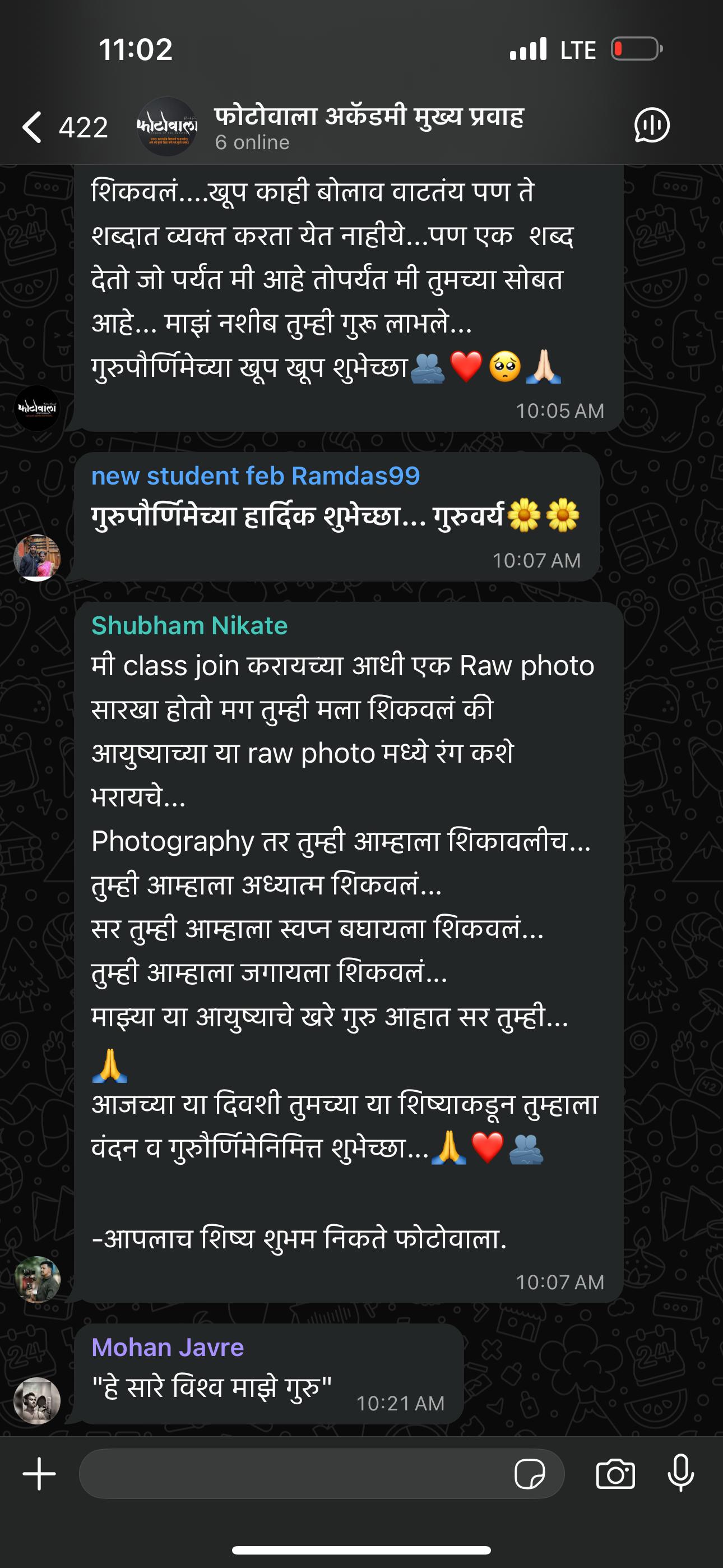Tap the फोटोवाला avatar beside the 10:05 AM message

(37, 408)
